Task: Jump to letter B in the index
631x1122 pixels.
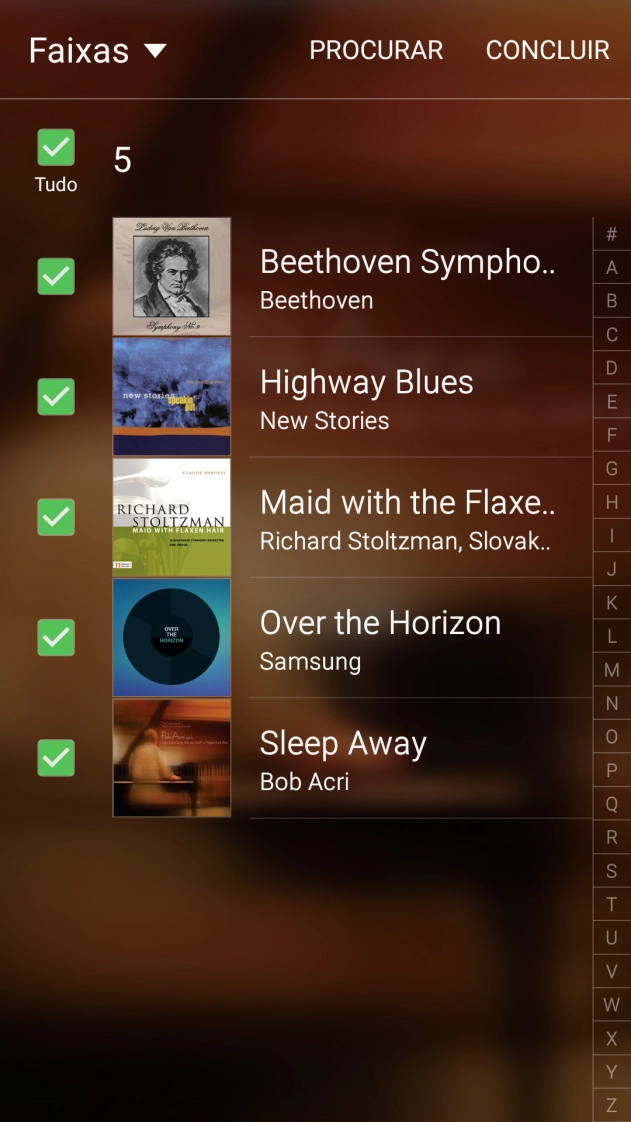Action: (x=612, y=301)
